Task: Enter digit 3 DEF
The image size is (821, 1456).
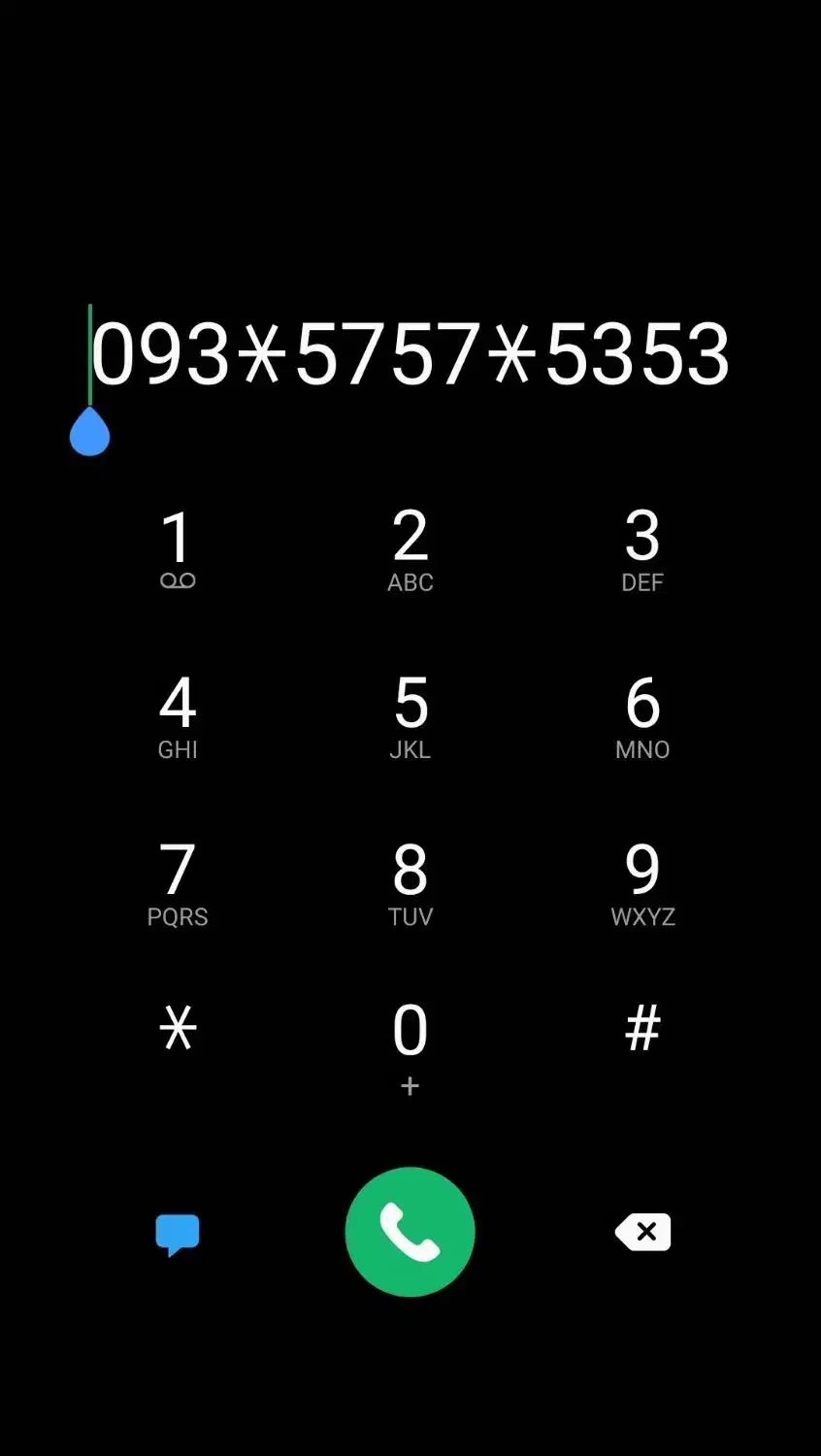Action: [642, 550]
